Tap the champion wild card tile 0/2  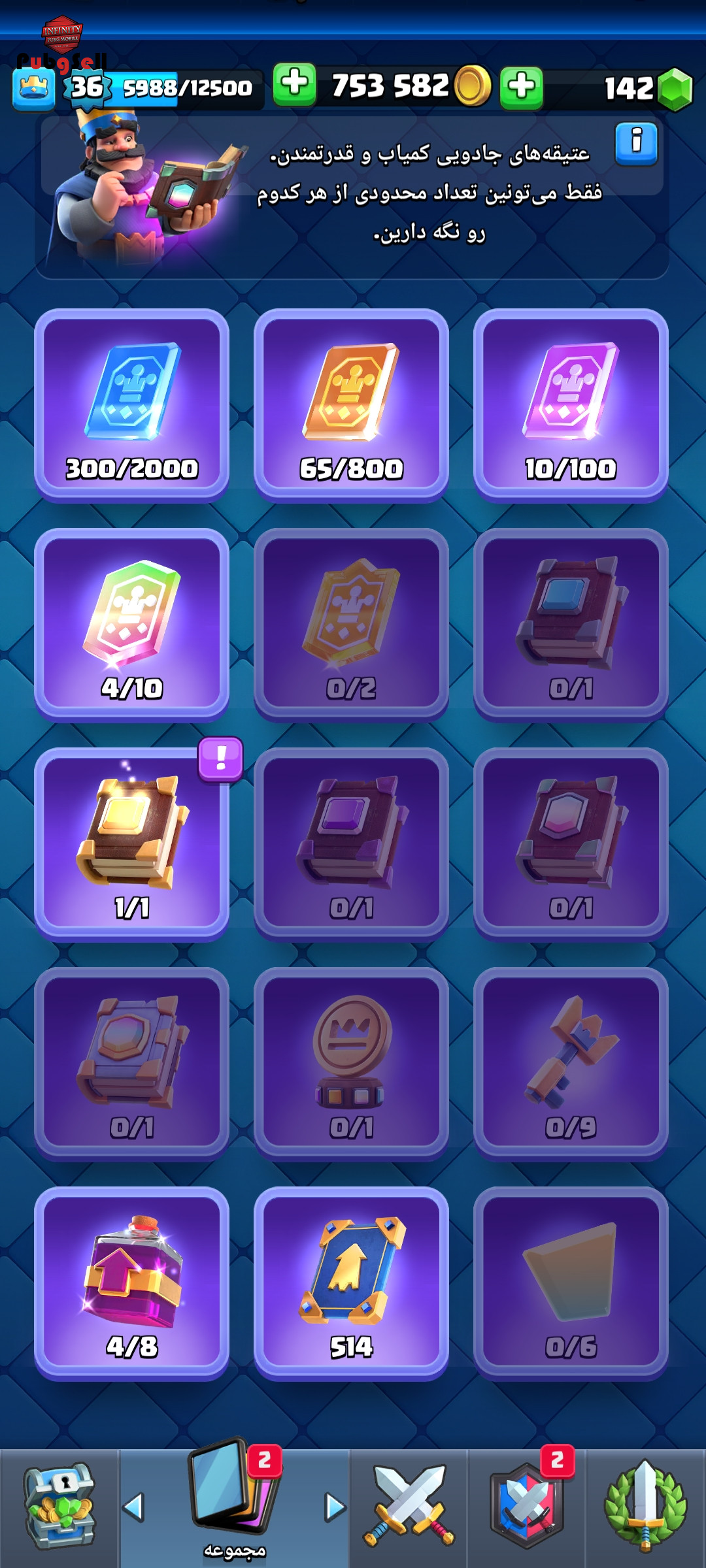(x=351, y=625)
